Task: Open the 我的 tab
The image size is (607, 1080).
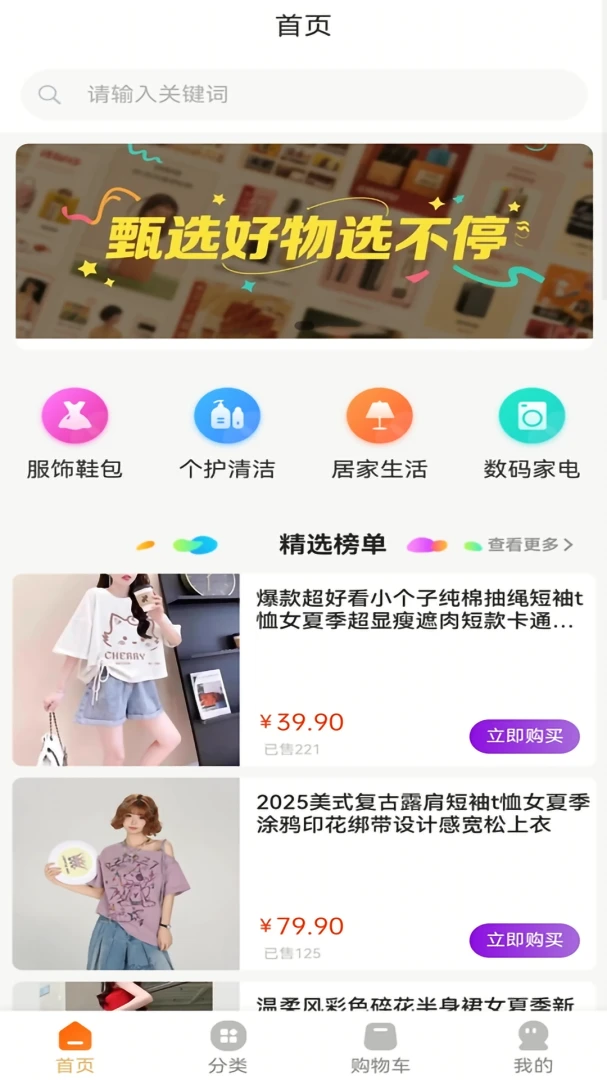Action: click(x=533, y=1047)
